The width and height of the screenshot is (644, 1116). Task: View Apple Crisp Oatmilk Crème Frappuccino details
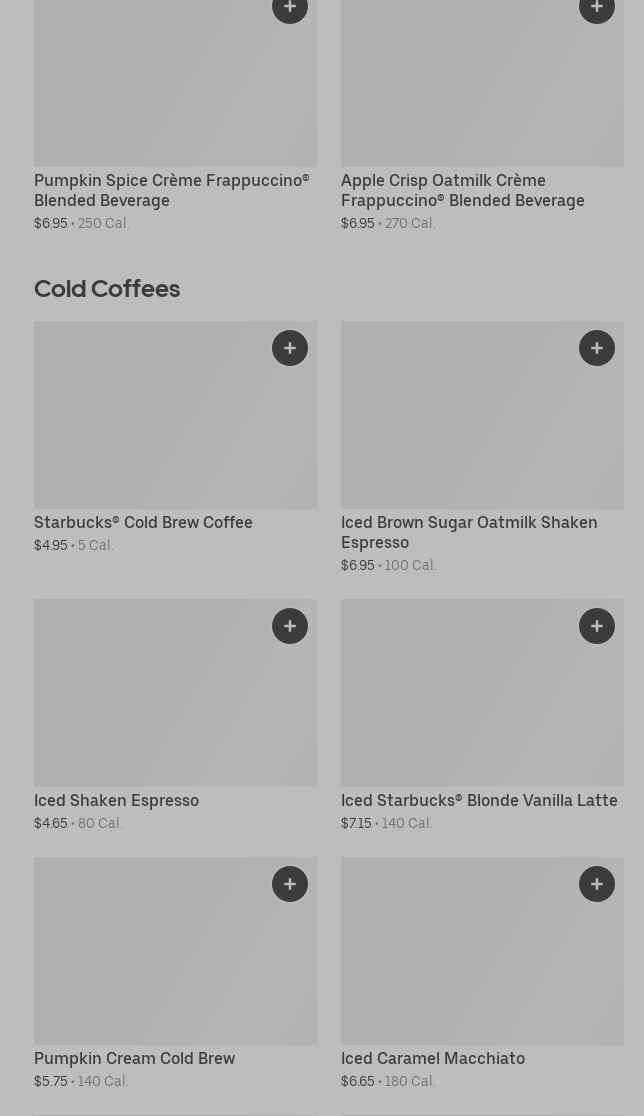(482, 116)
